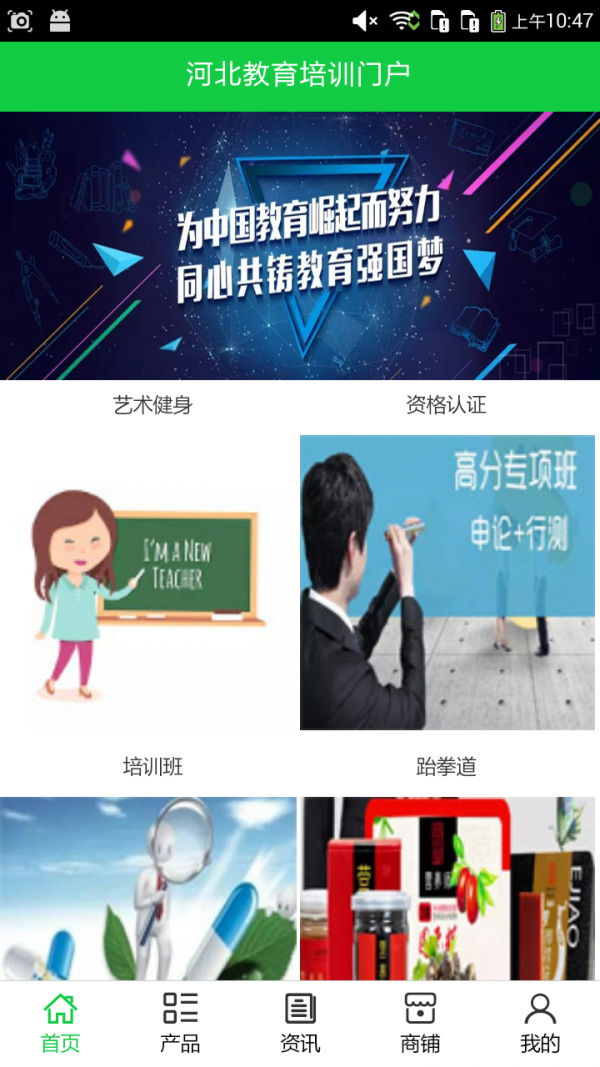Viewport: 600px width, 1067px height.
Task: Open the red gift box picture tile
Action: pyautogui.click(x=447, y=888)
